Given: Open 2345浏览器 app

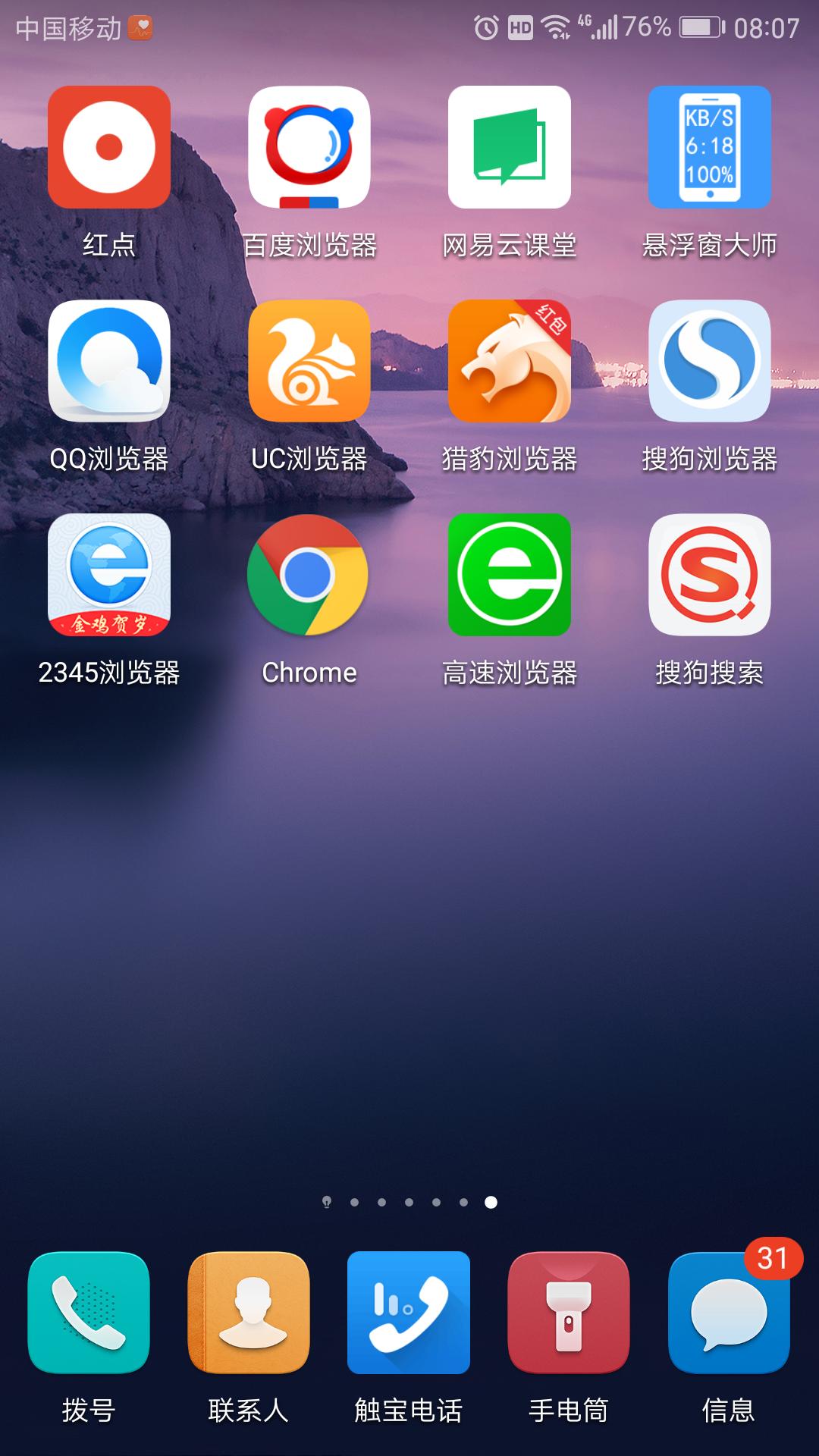Looking at the screenshot, I should point(110,574).
